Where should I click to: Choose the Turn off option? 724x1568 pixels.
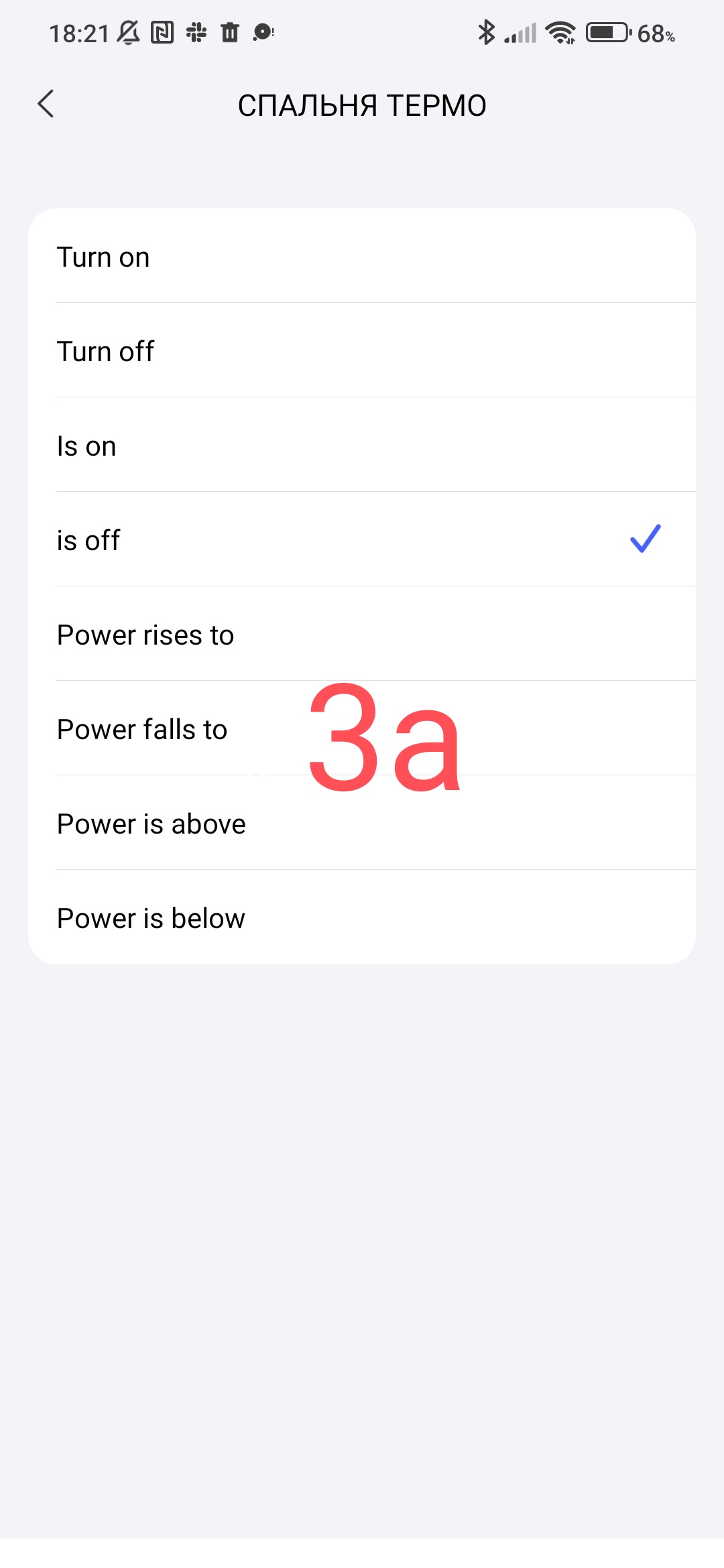[362, 351]
